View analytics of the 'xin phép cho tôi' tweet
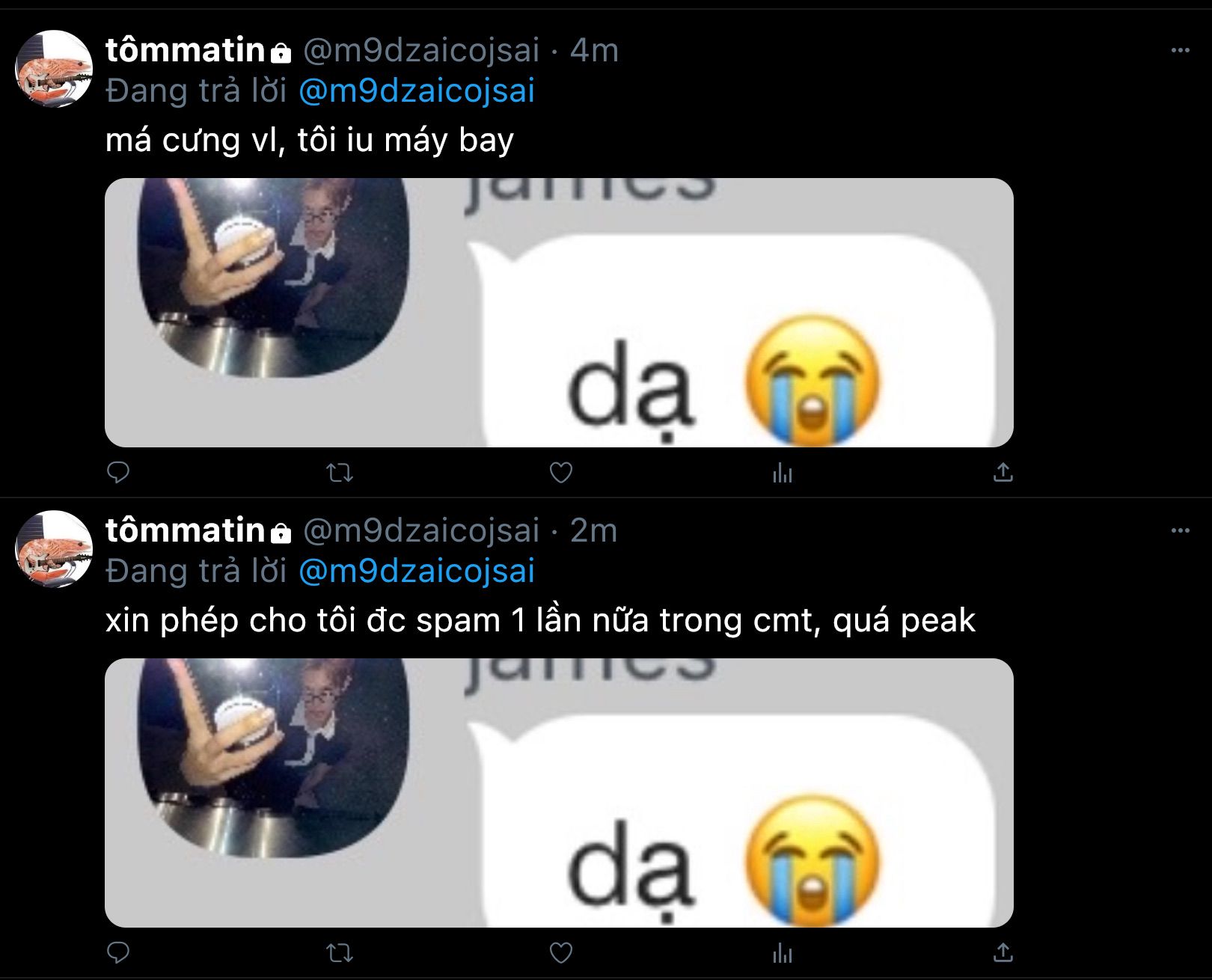 (783, 952)
